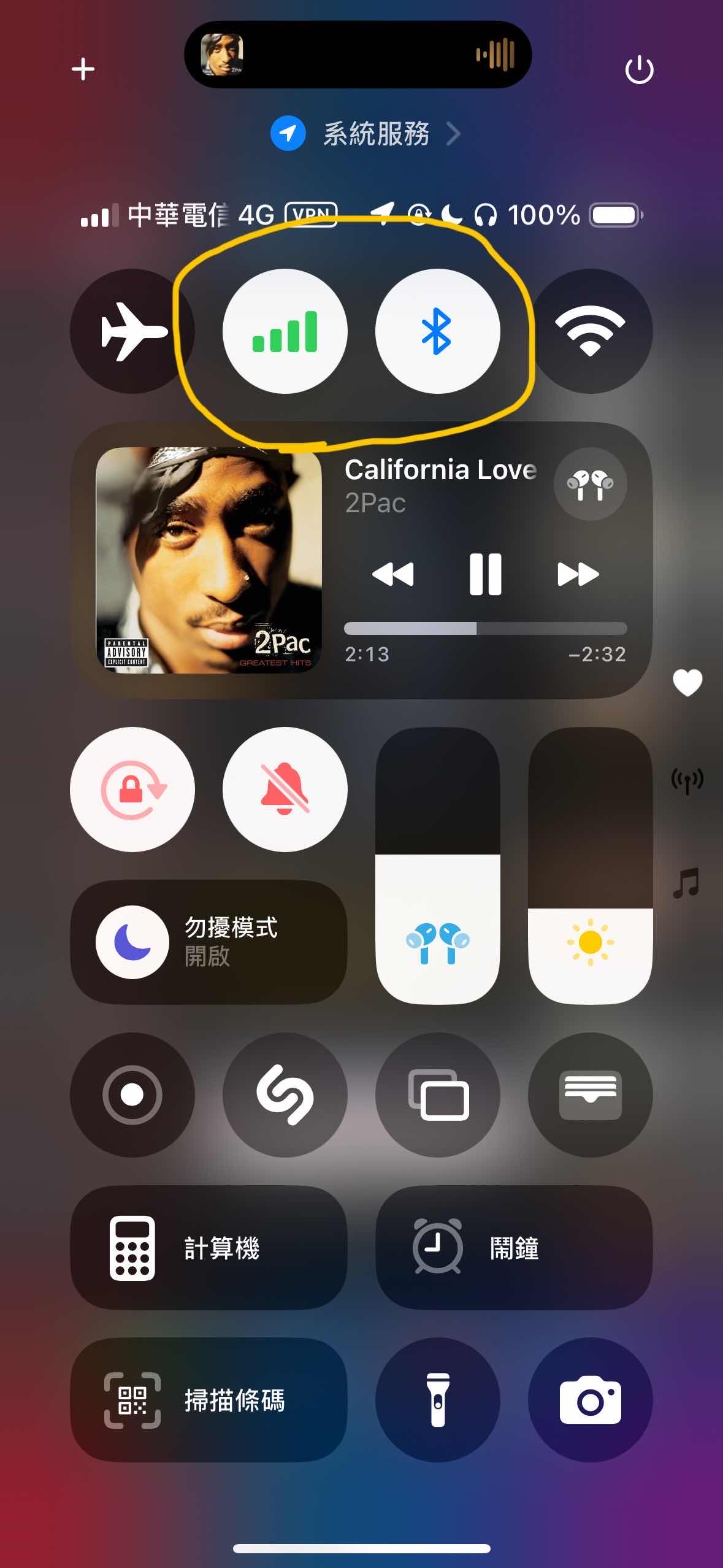723x1568 pixels.
Task: Open the 系統服務 location link
Action: pos(365,134)
